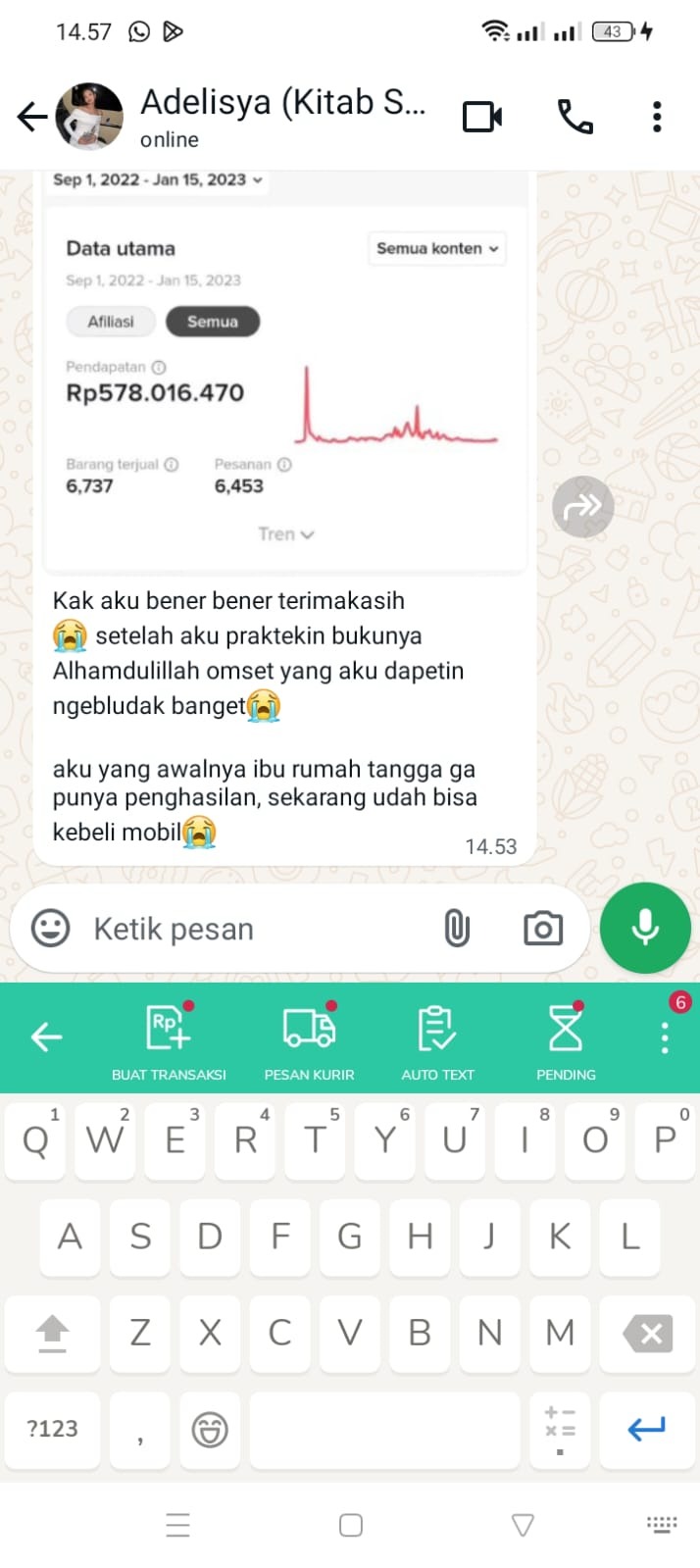Open Pending in keyboard toolbar
The image size is (700, 1568).
tap(566, 1041)
